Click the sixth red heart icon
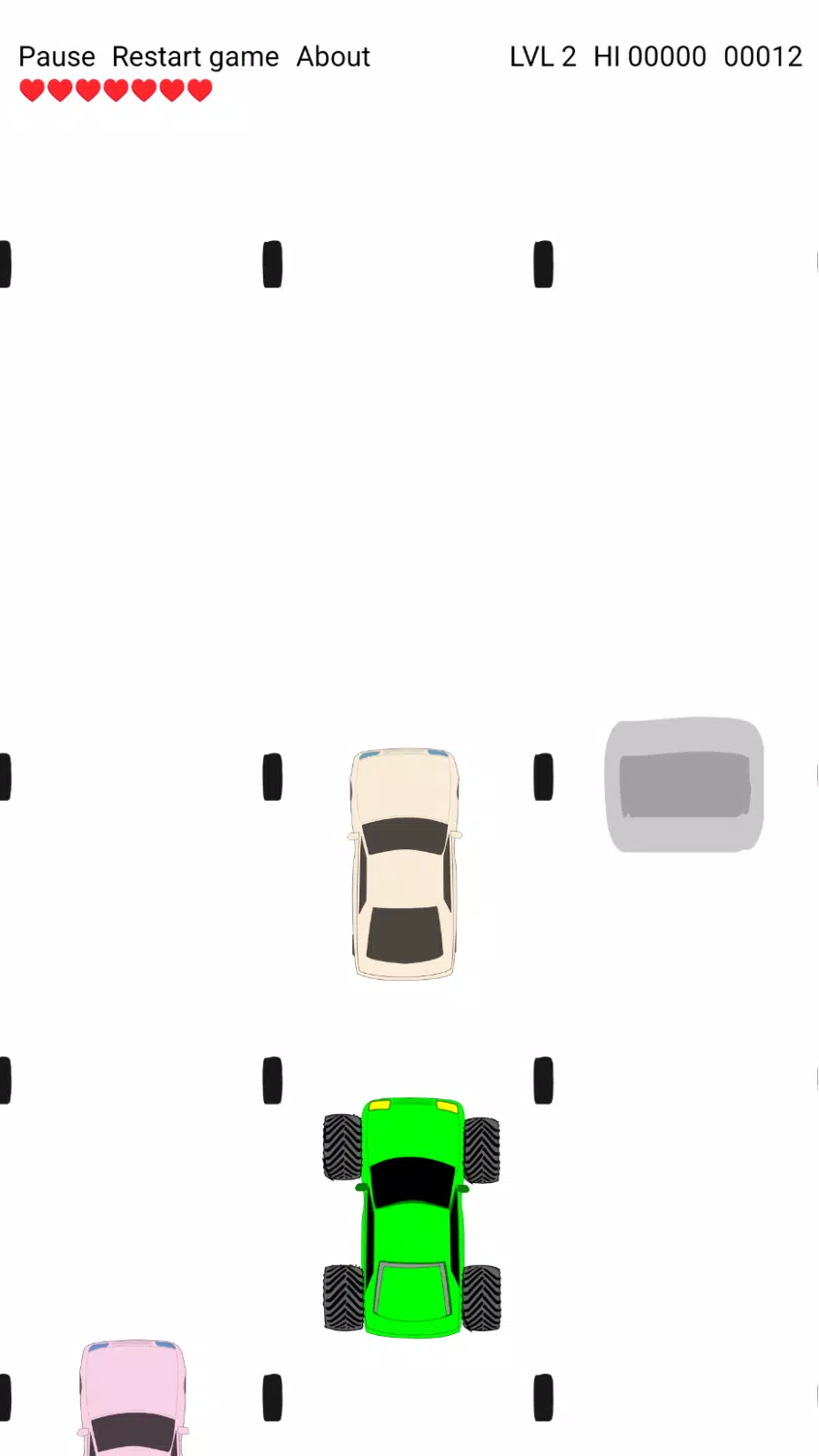This screenshot has width=819, height=1456. pos(169,91)
